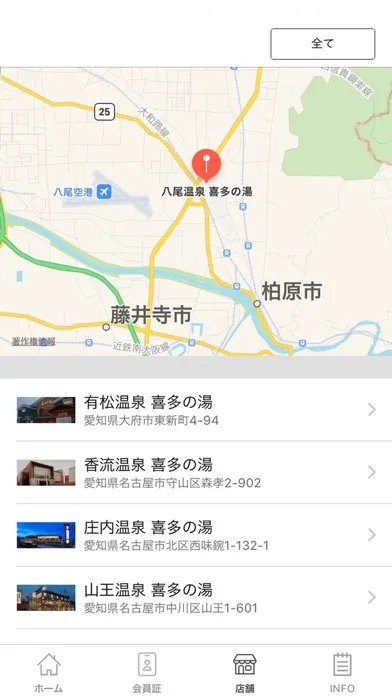392x696 pixels.
Task: Open the 著作権情報 map link
Action: click(33, 342)
